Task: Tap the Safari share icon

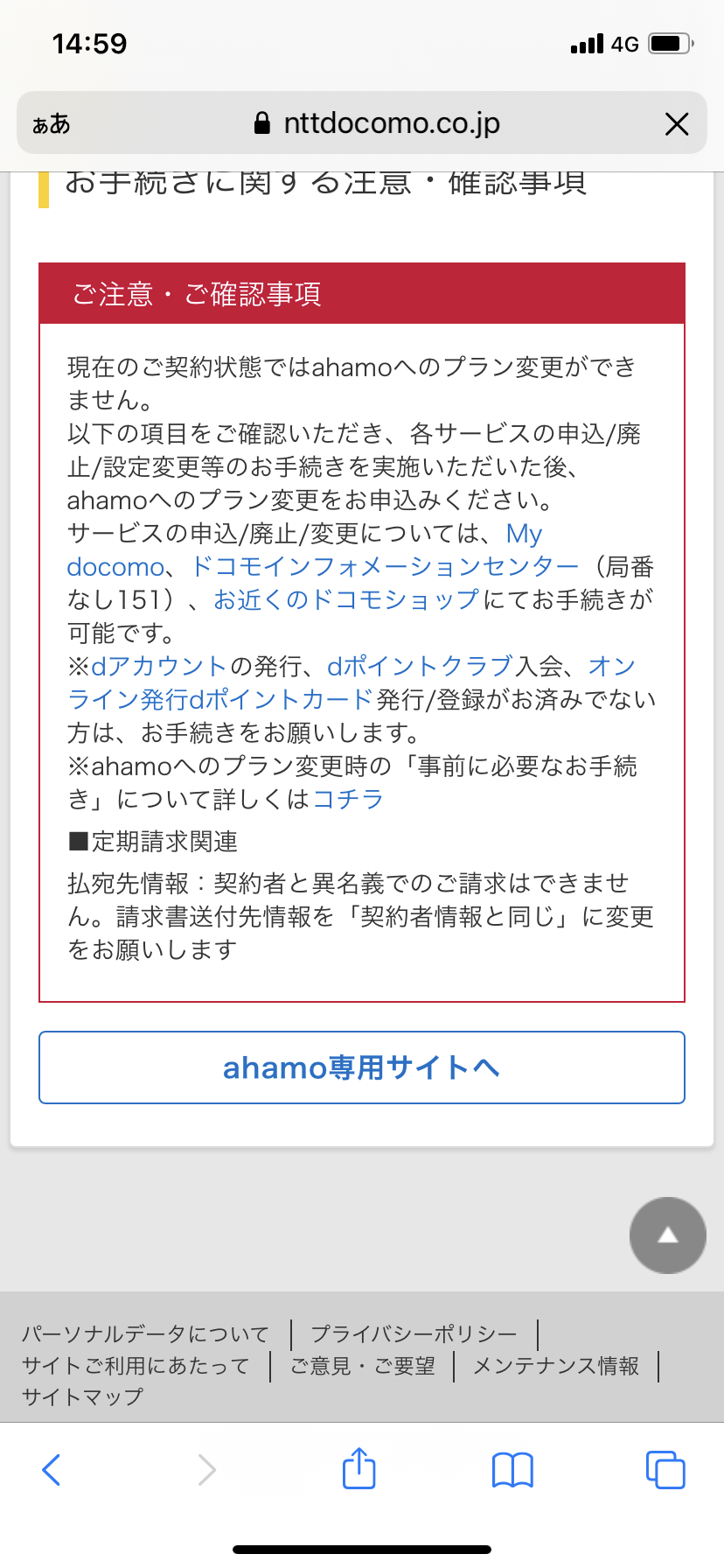Action: (x=359, y=1469)
